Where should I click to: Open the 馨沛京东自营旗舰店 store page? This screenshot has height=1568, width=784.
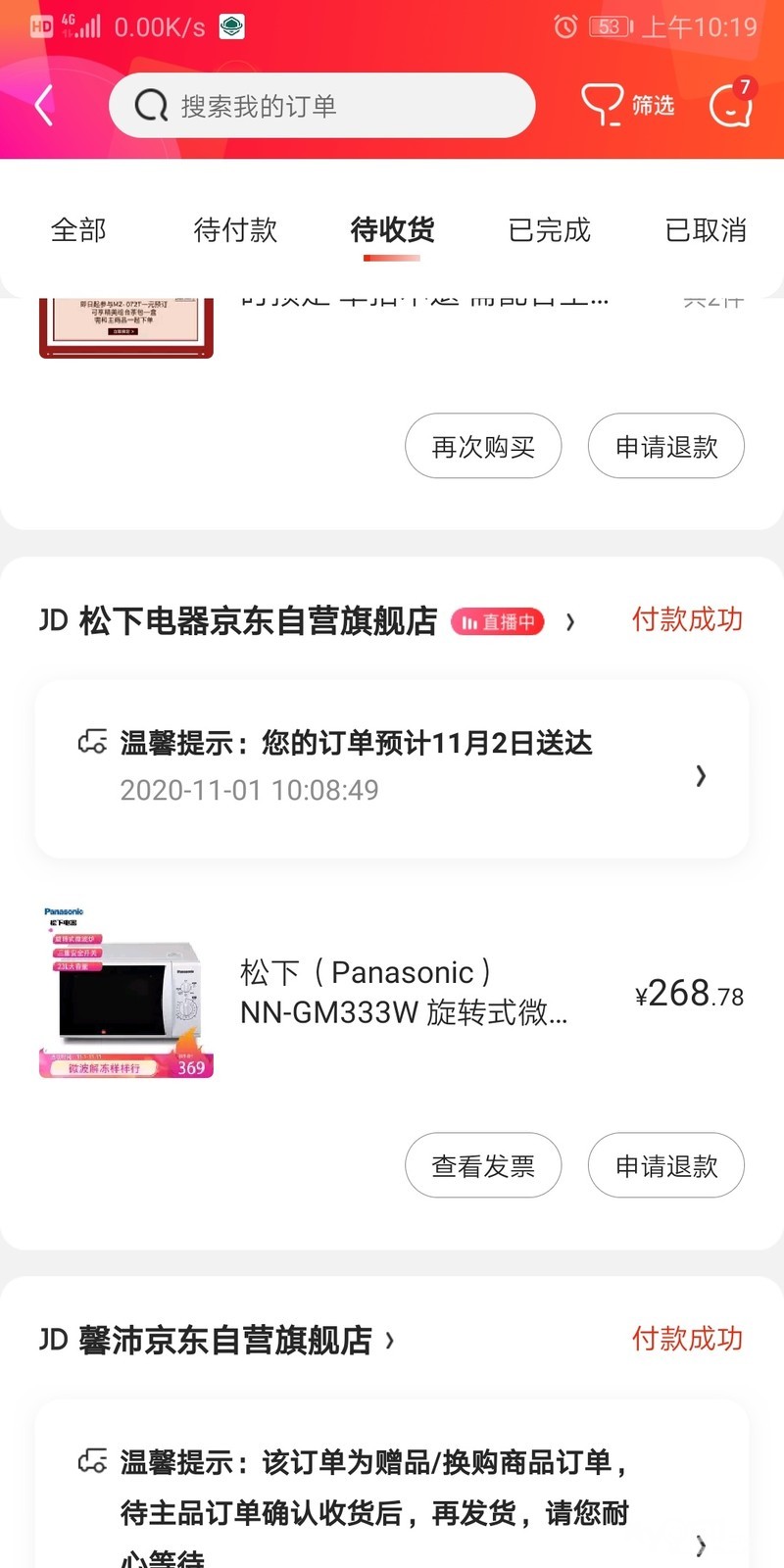(x=225, y=1340)
